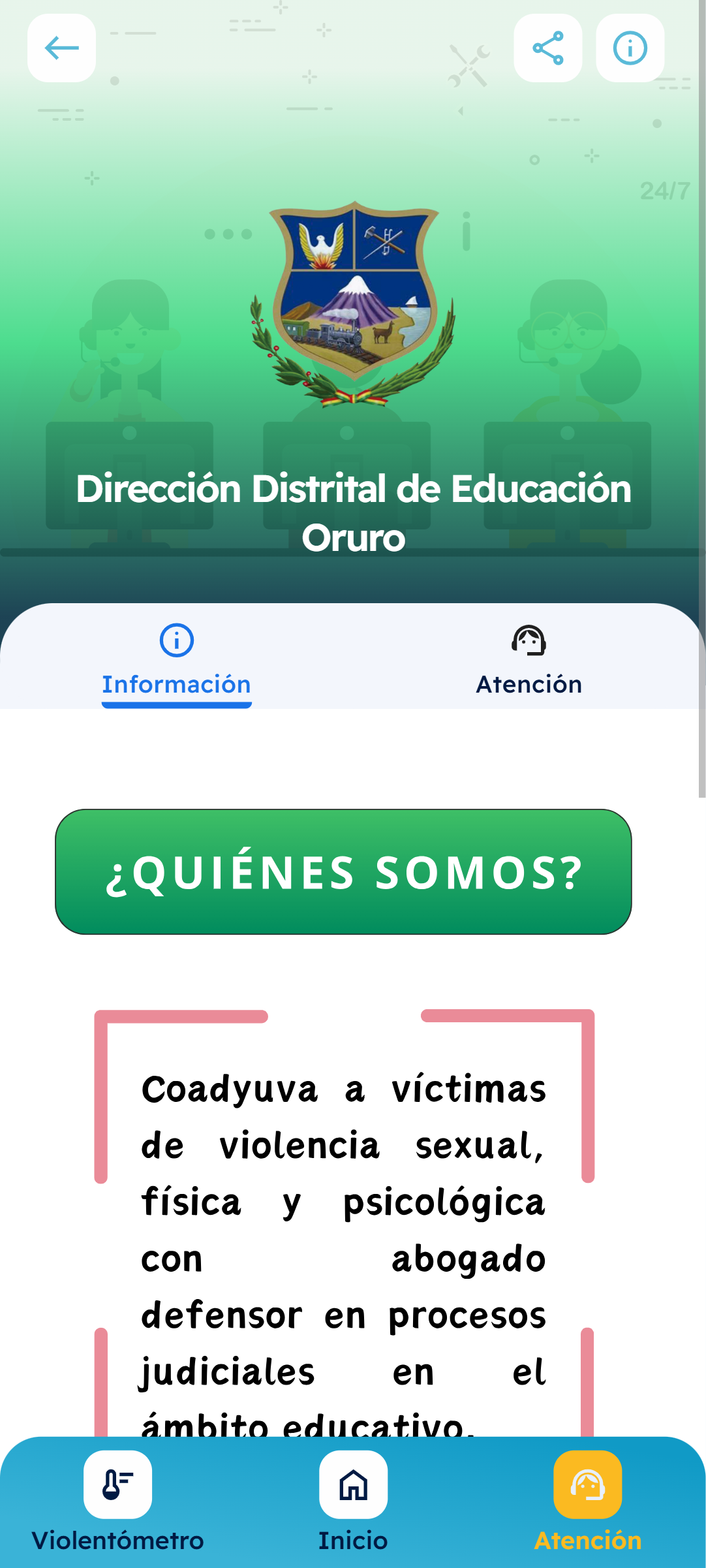Tap the ¿QUIÉNES SOMOS? button
Screen dimensions: 706x1568
point(343,871)
